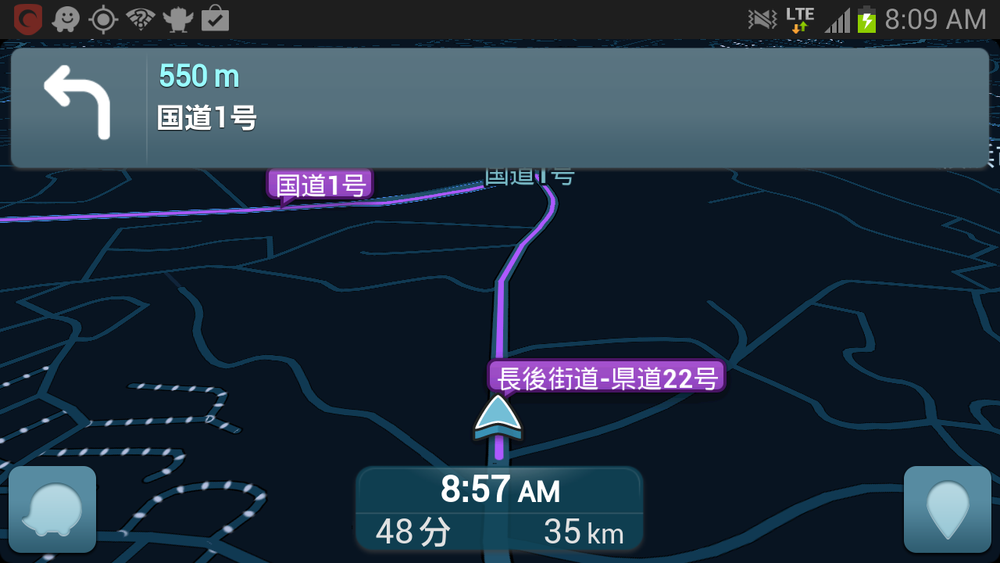Open the arrival time and distance panel
Image resolution: width=1000 pixels, height=563 pixels.
click(499, 510)
